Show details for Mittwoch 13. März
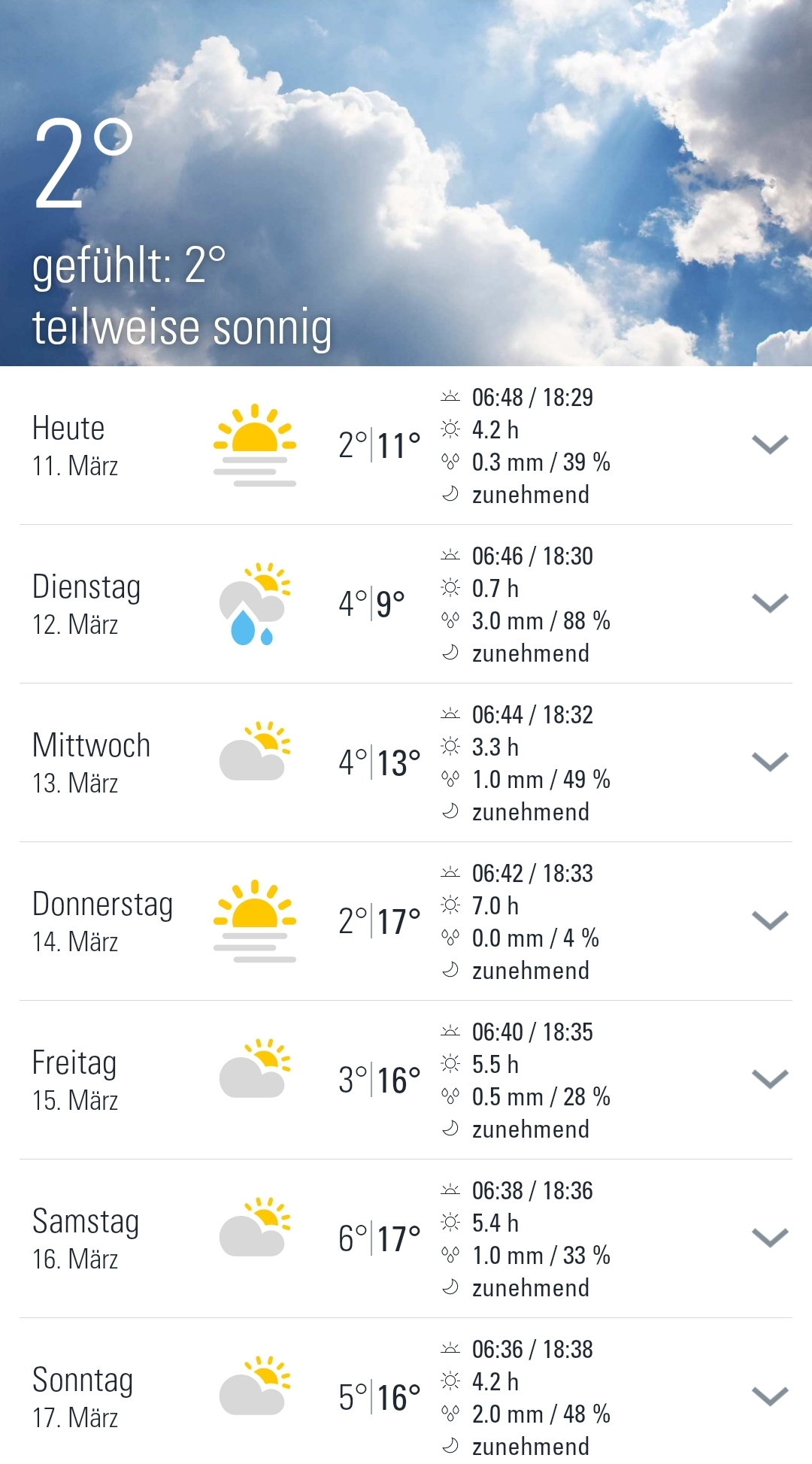Image resolution: width=812 pixels, height=1464 pixels. (769, 762)
